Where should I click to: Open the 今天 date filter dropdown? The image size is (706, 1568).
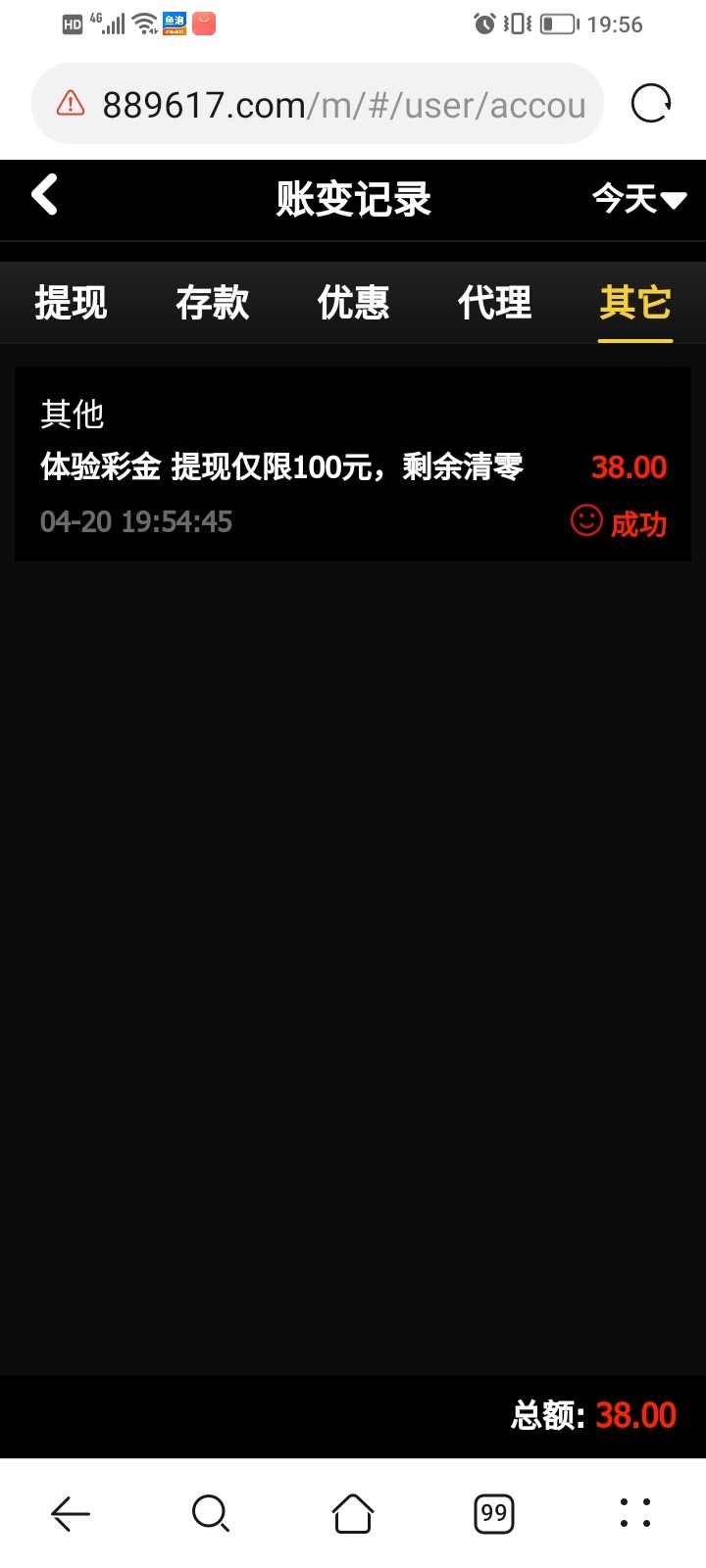click(638, 199)
